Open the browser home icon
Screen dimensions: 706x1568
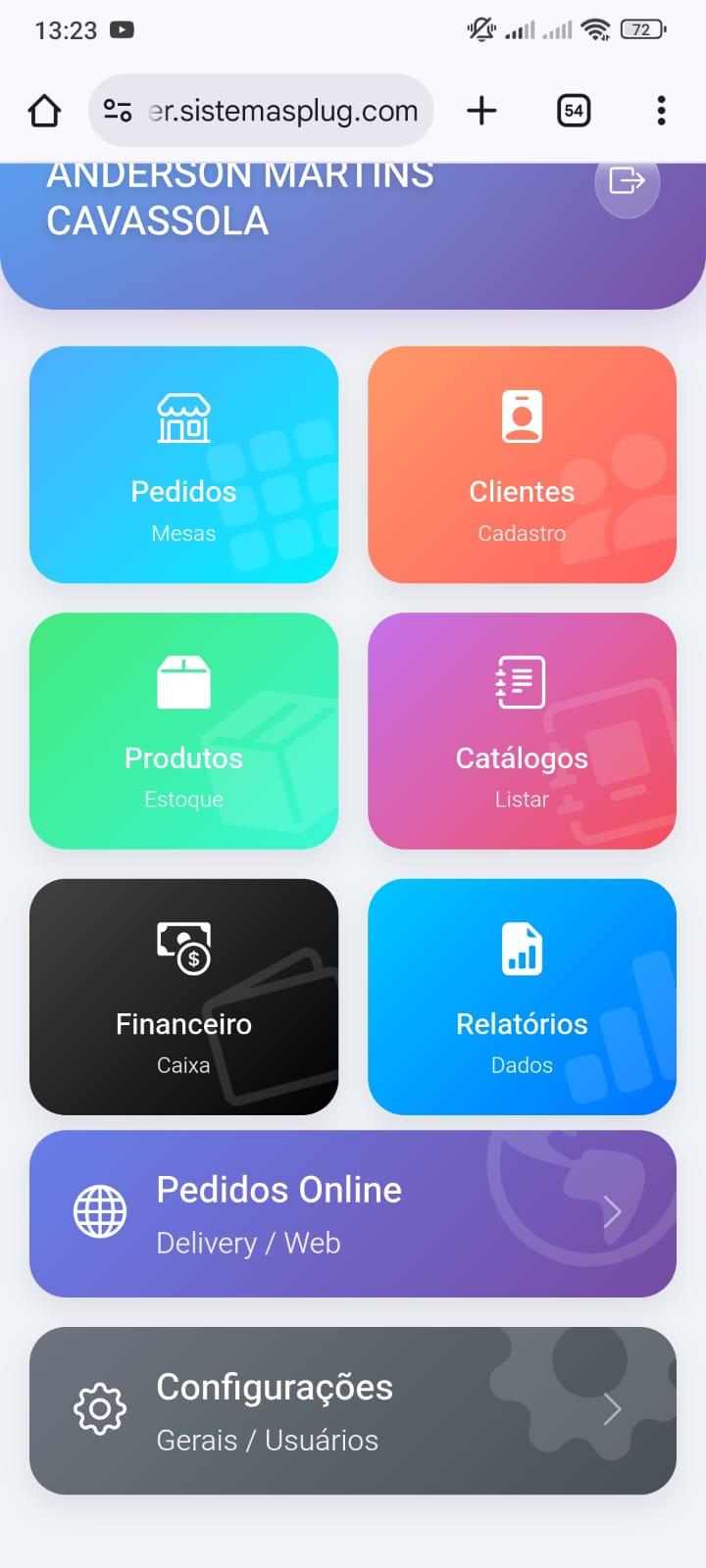[x=43, y=110]
